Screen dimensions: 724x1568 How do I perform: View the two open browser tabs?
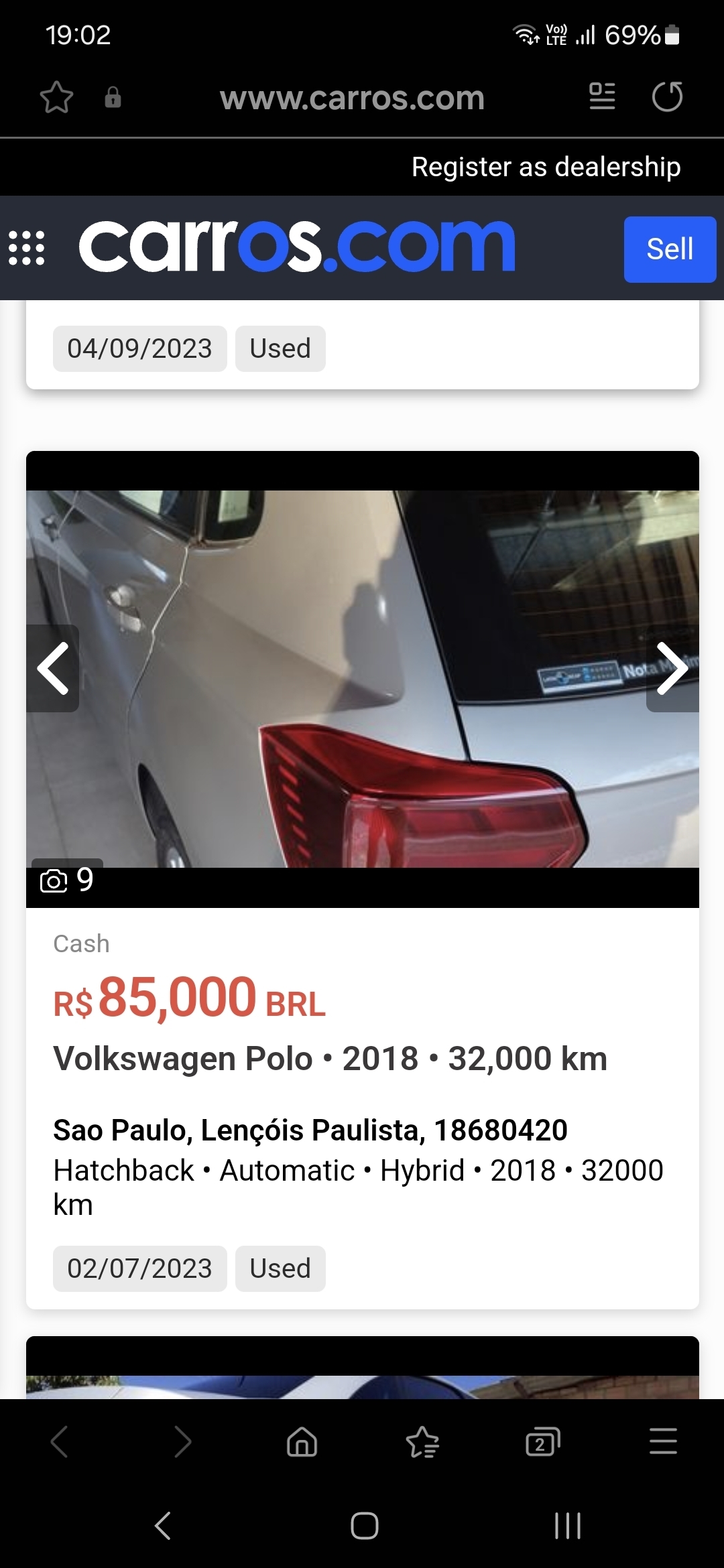tap(542, 1441)
